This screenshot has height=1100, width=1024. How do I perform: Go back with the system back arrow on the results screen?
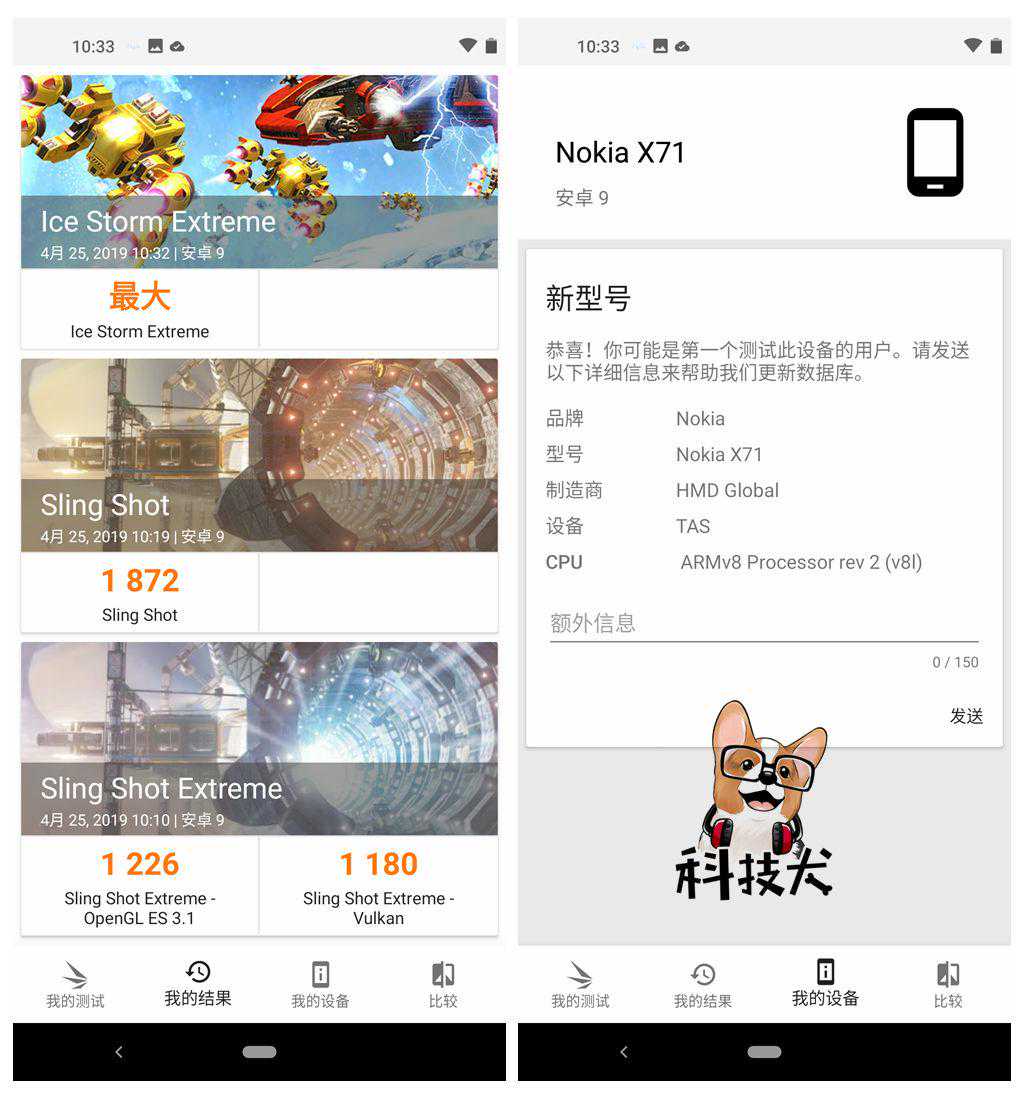point(119,1052)
